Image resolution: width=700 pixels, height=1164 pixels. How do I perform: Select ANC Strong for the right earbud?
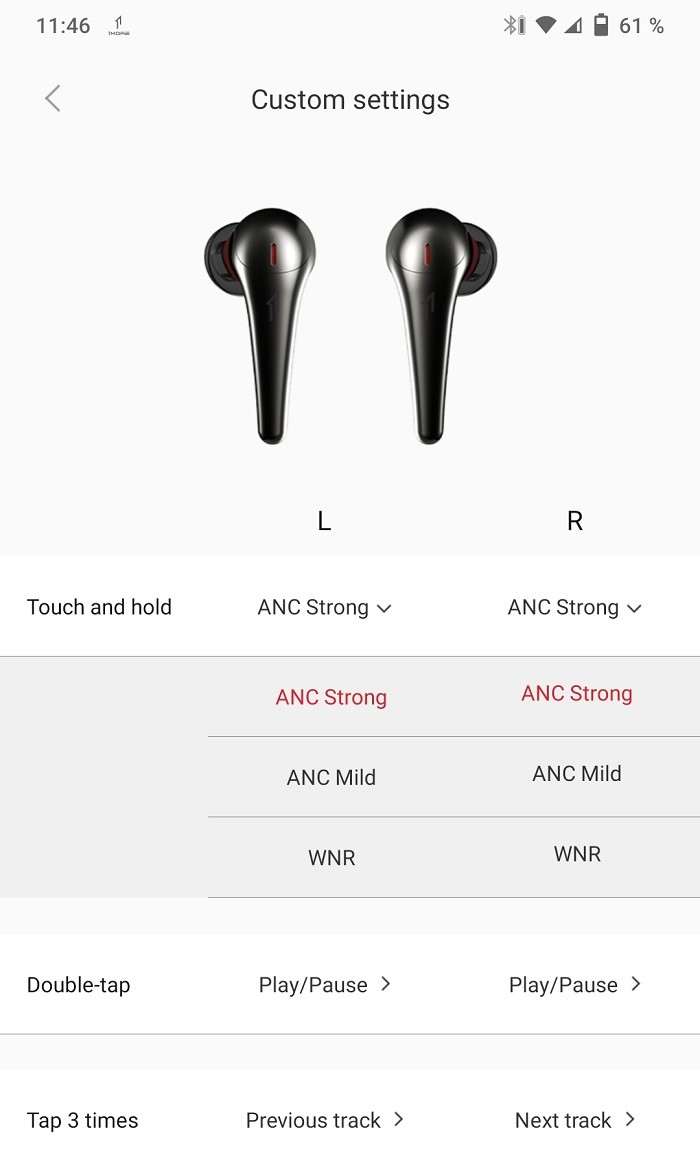coord(577,693)
